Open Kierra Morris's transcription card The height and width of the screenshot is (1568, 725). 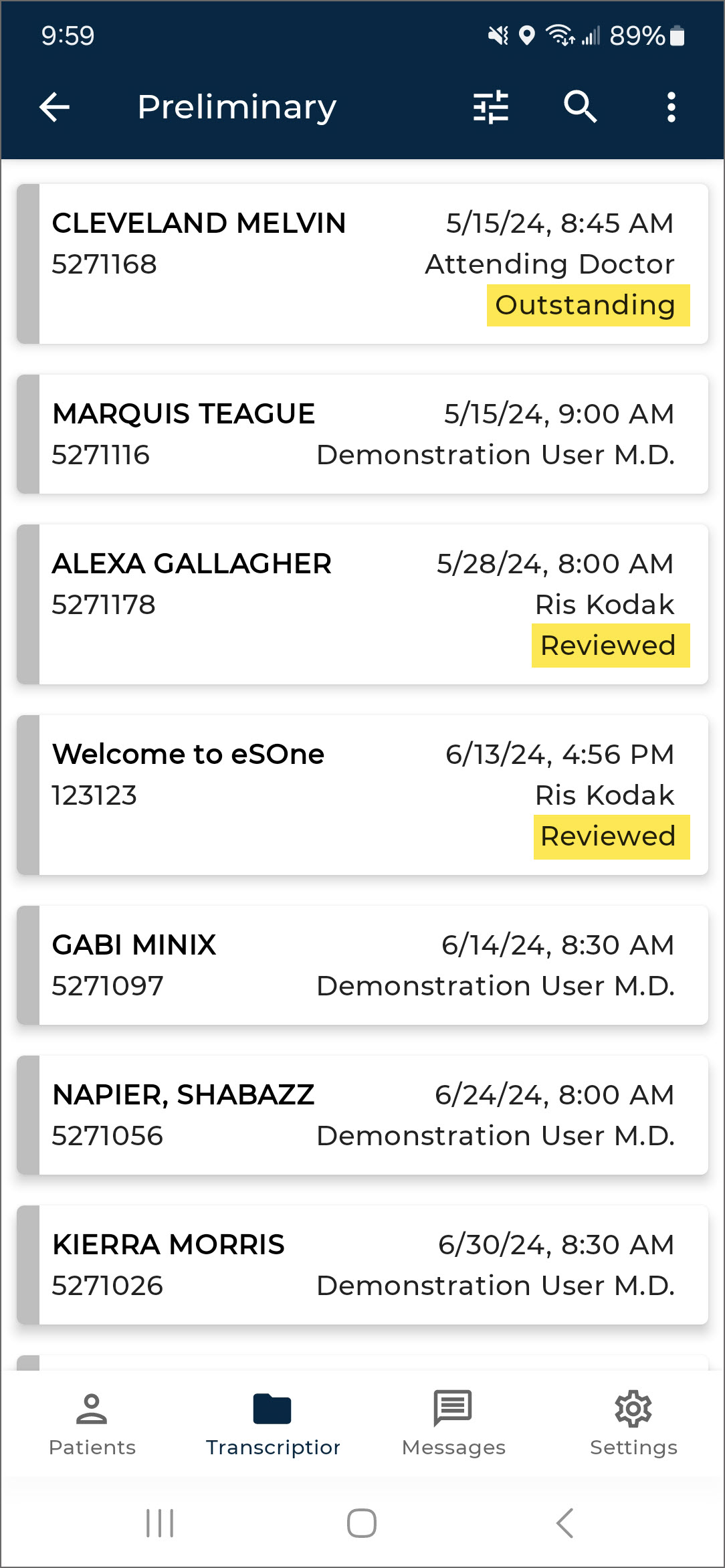362,1265
